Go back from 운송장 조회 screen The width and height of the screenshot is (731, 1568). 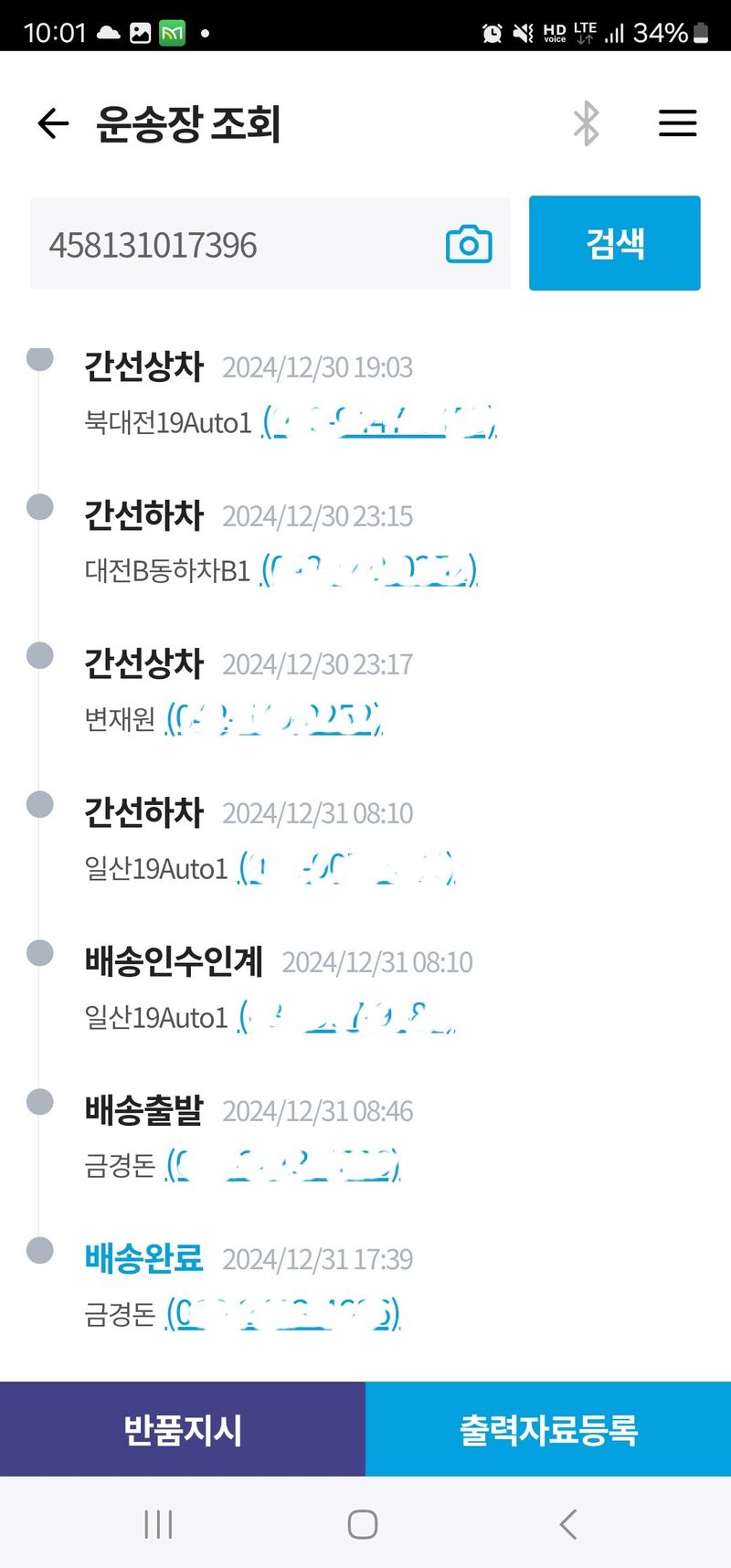[x=53, y=123]
